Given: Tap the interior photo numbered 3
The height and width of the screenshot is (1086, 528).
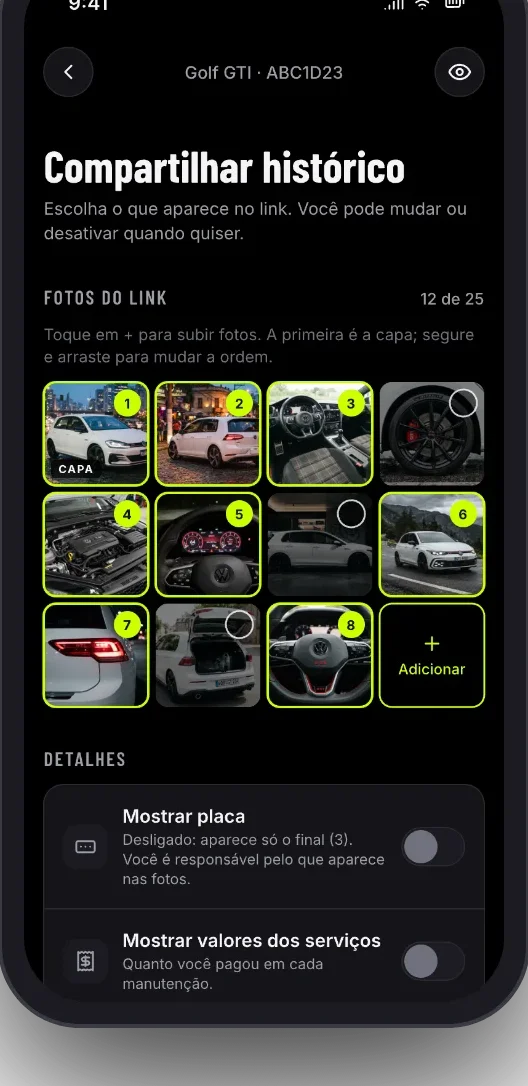Looking at the screenshot, I should [319, 434].
